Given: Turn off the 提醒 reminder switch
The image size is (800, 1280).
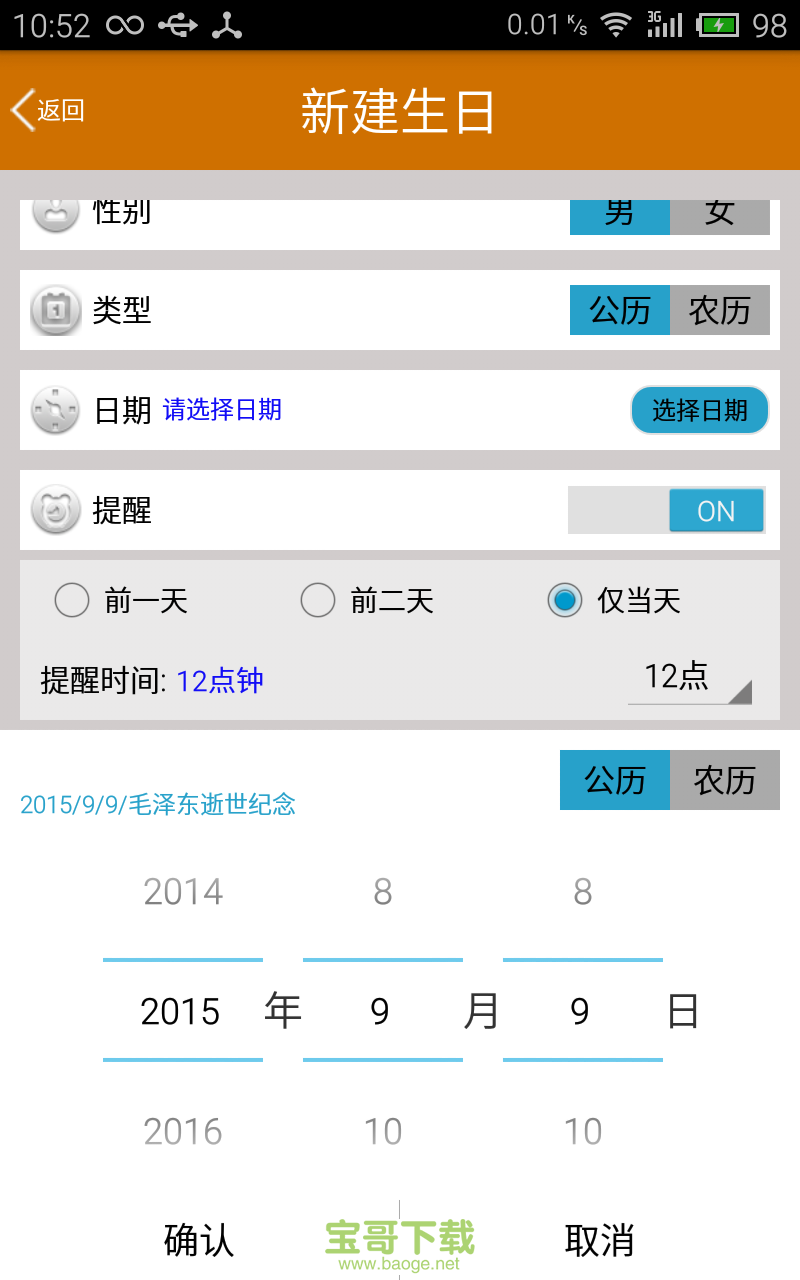Looking at the screenshot, I should tap(716, 510).
